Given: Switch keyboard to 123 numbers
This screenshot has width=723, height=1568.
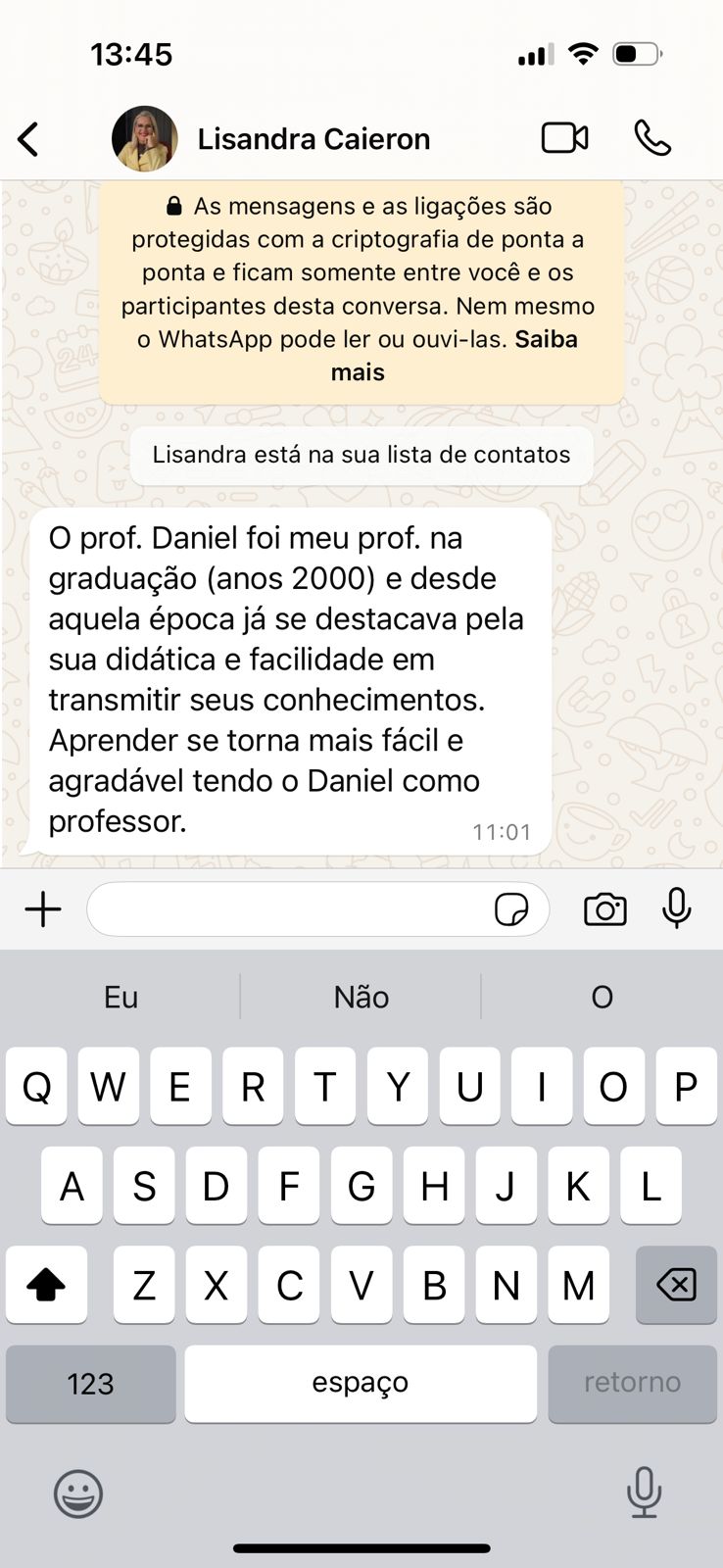Looking at the screenshot, I should [x=91, y=1383].
